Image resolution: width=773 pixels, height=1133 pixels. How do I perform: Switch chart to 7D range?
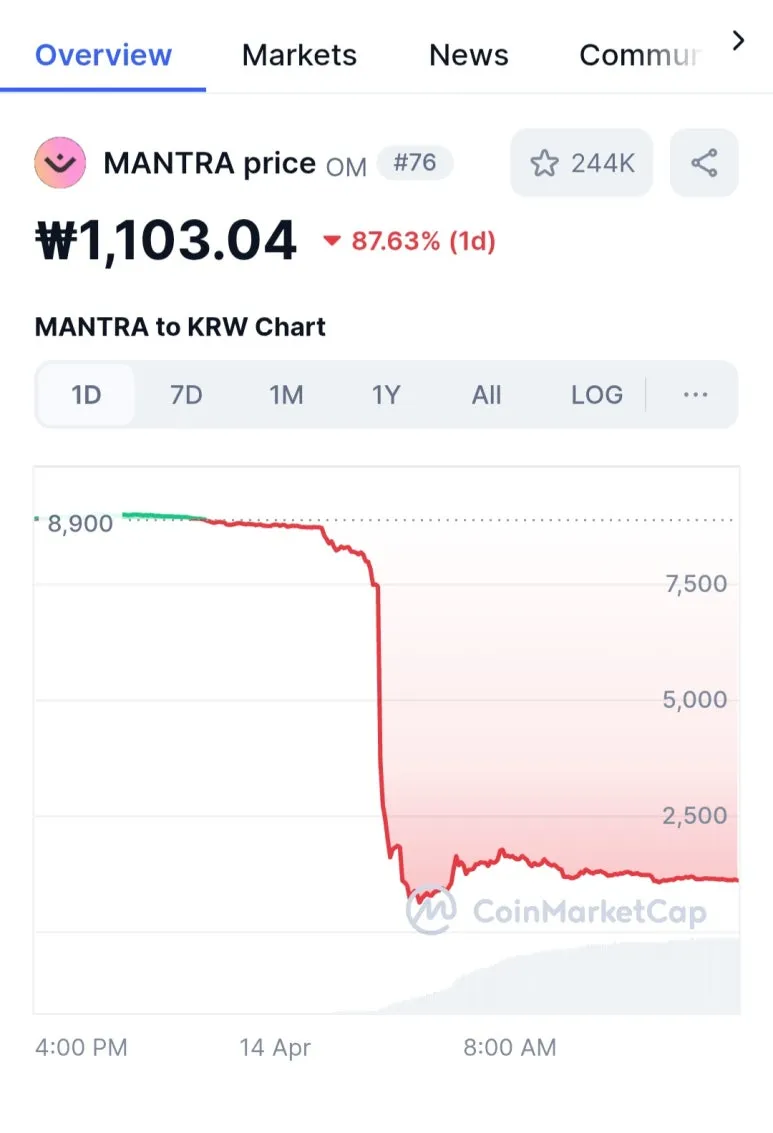(x=186, y=395)
